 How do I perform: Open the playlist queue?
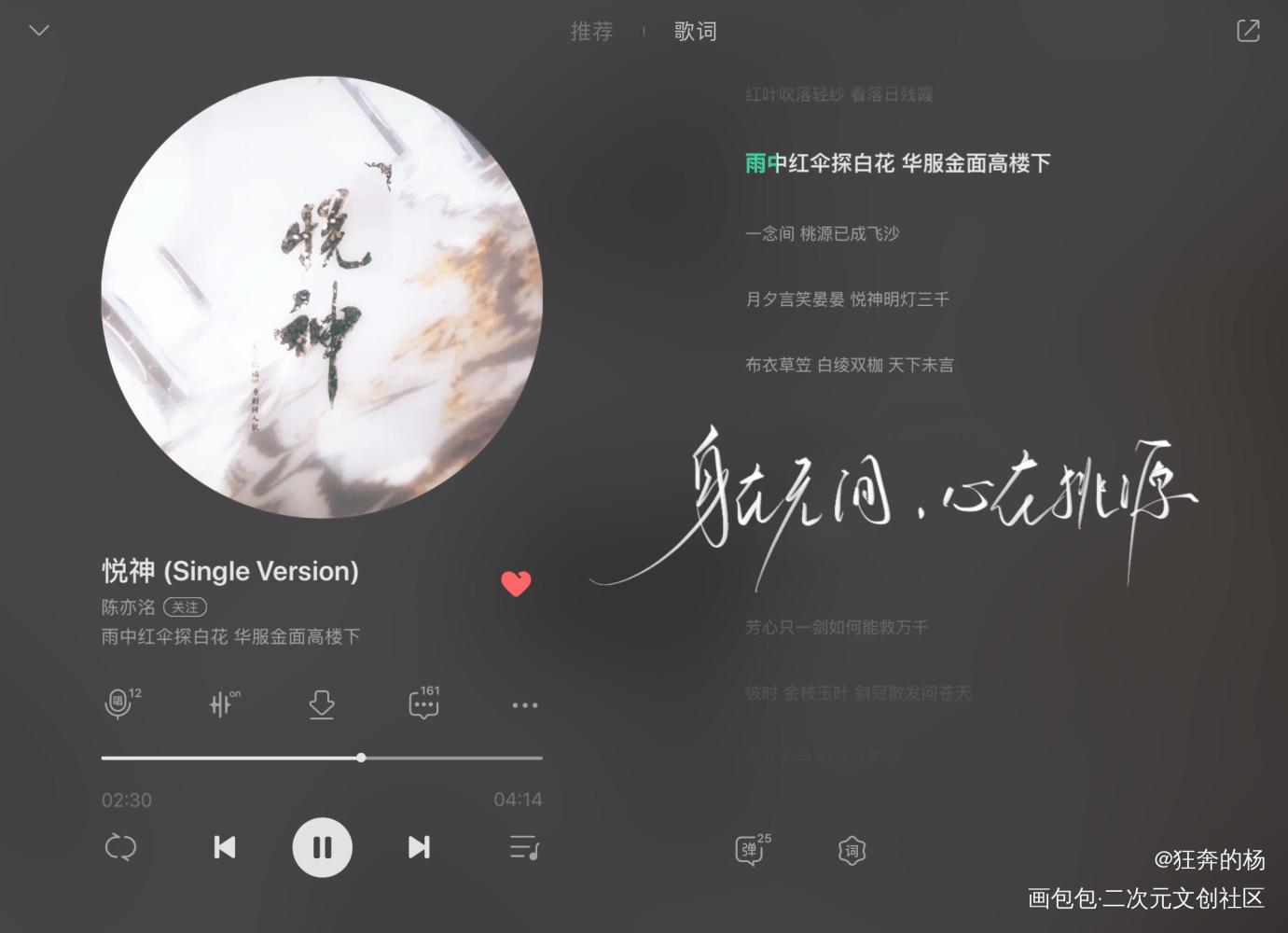point(524,847)
